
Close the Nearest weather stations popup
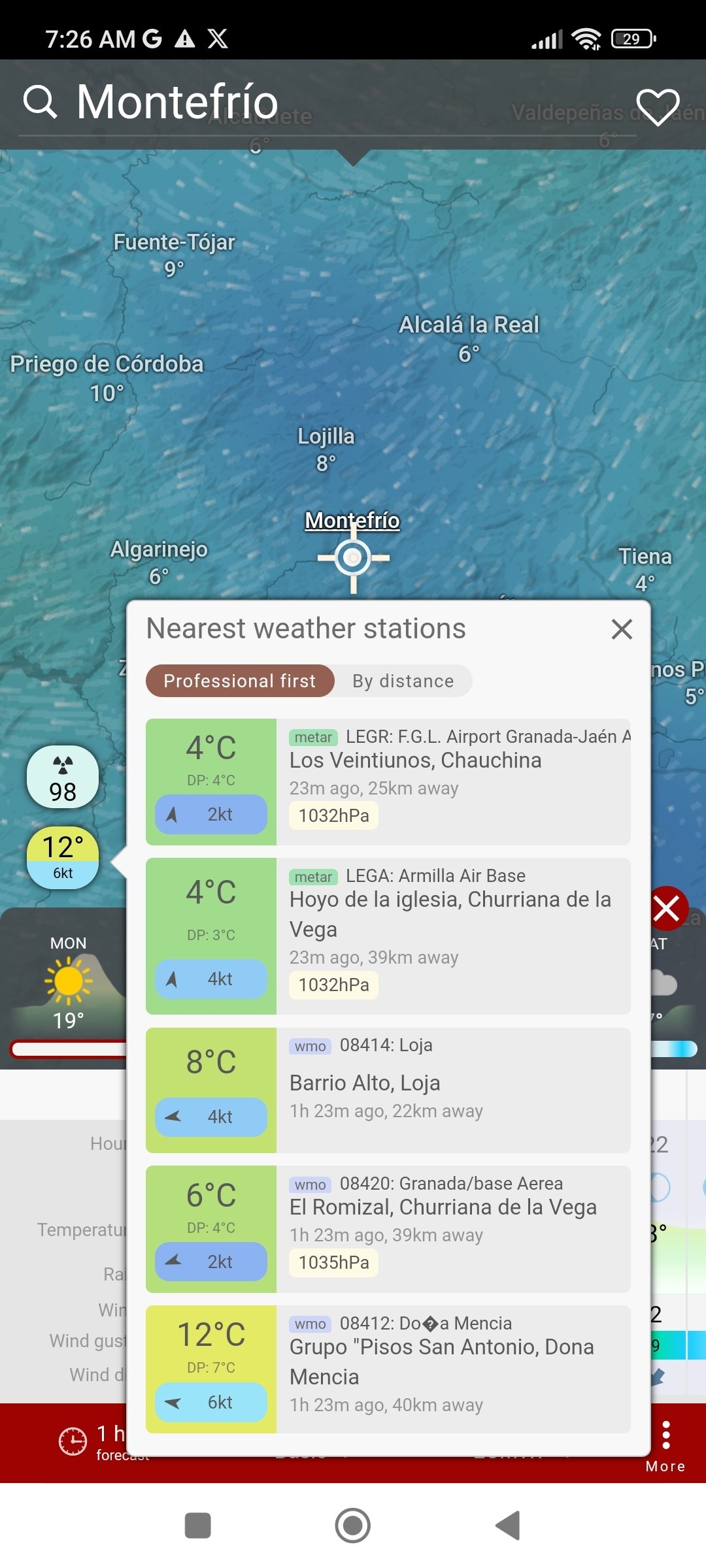coord(622,629)
